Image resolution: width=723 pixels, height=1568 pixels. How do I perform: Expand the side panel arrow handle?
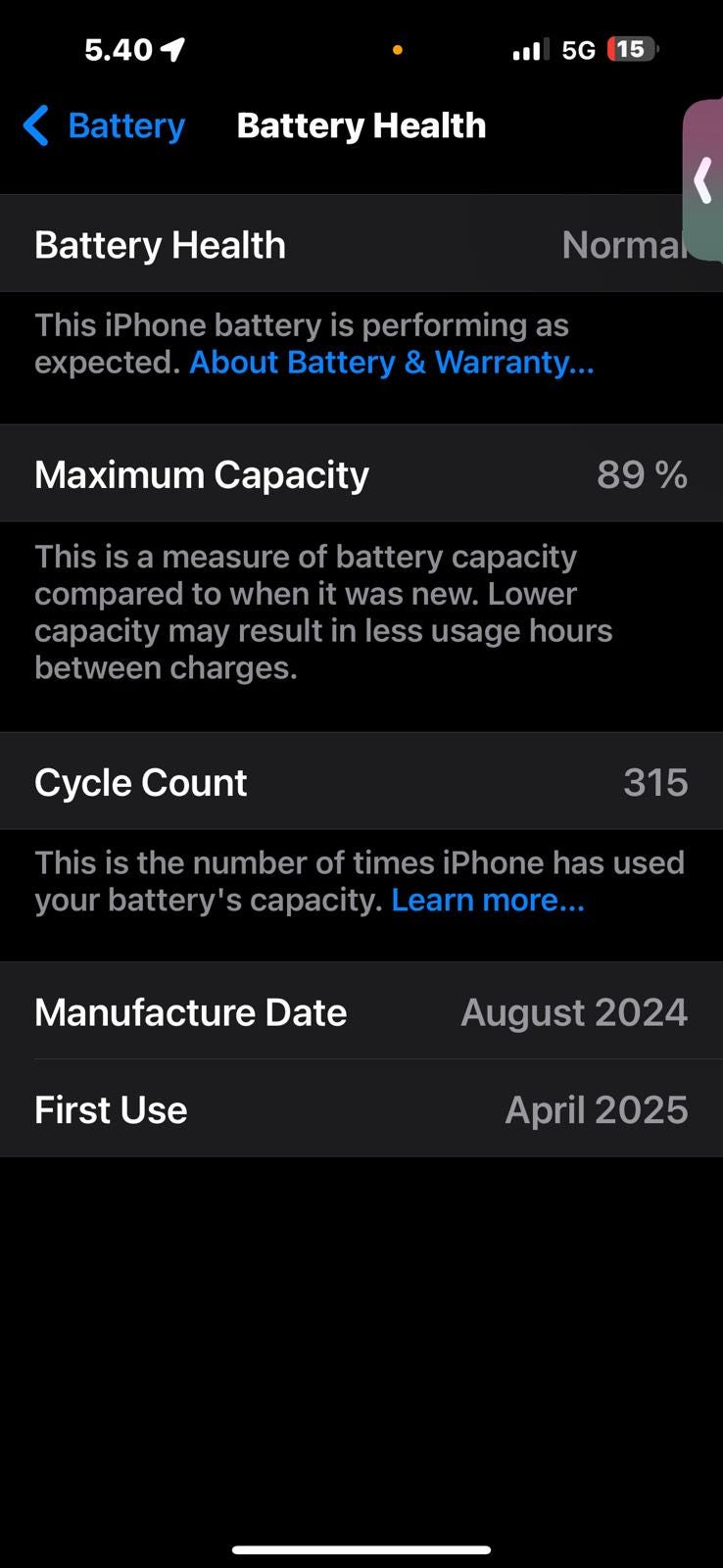(702, 181)
